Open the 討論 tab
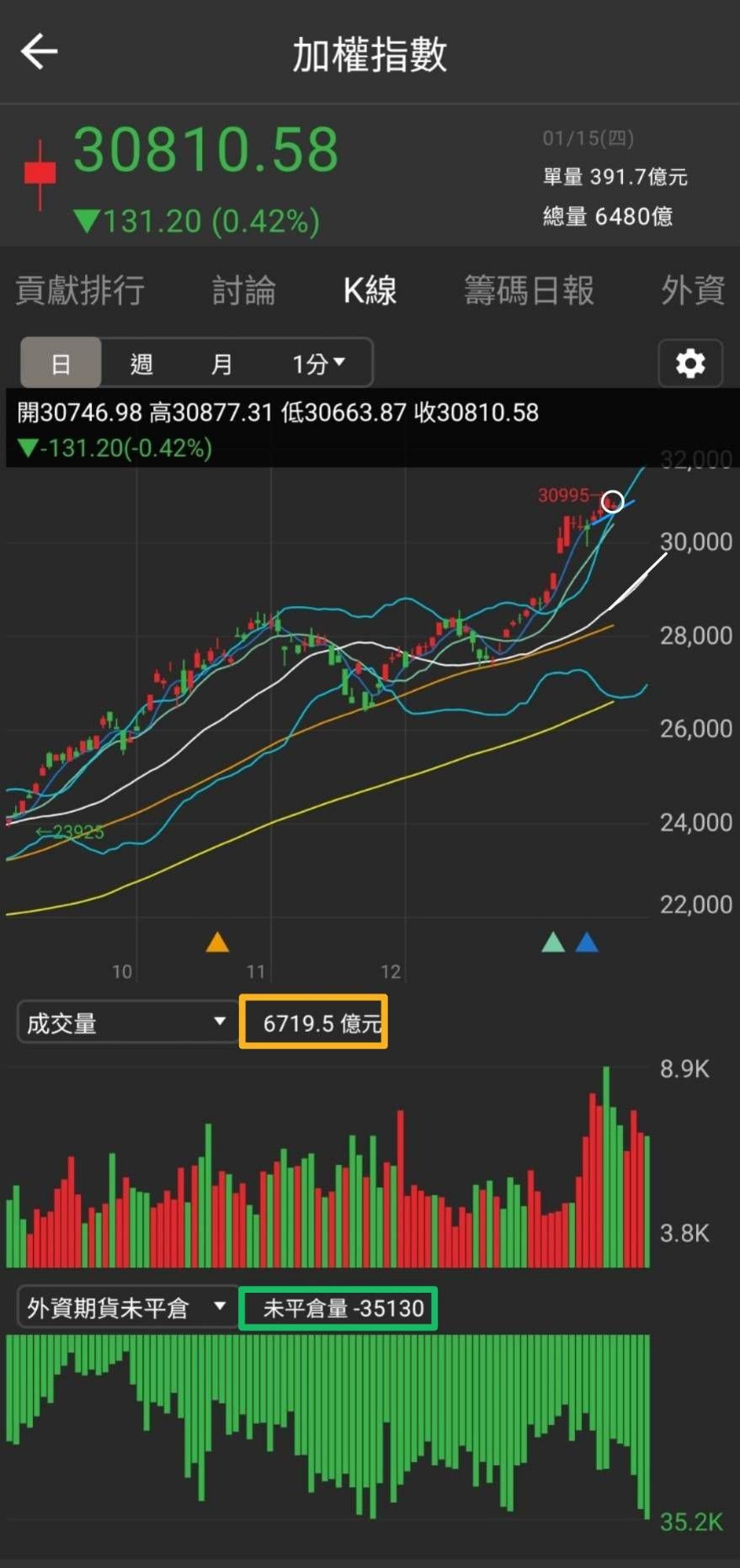This screenshot has height=1568, width=740. point(243,290)
